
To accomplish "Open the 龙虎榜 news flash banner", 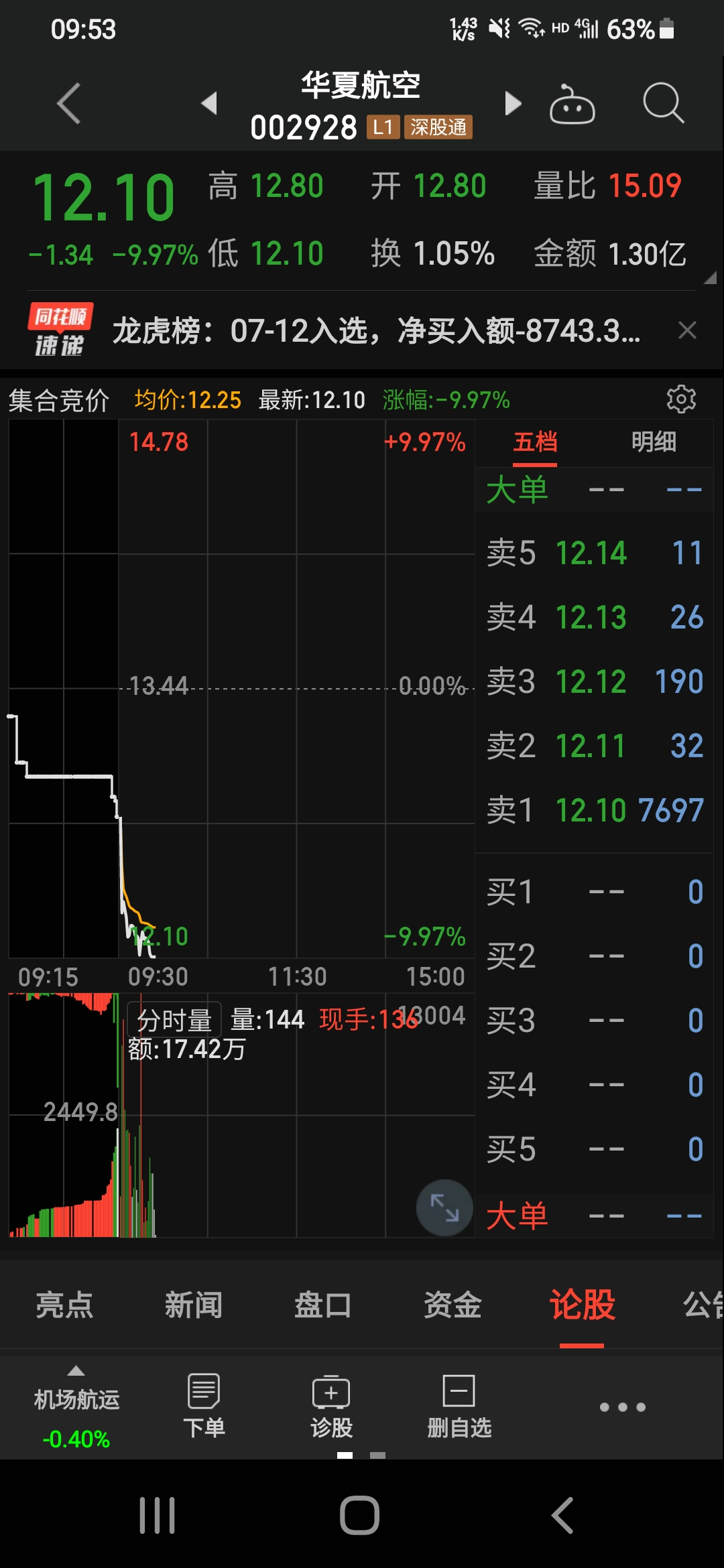I will pos(375,331).
